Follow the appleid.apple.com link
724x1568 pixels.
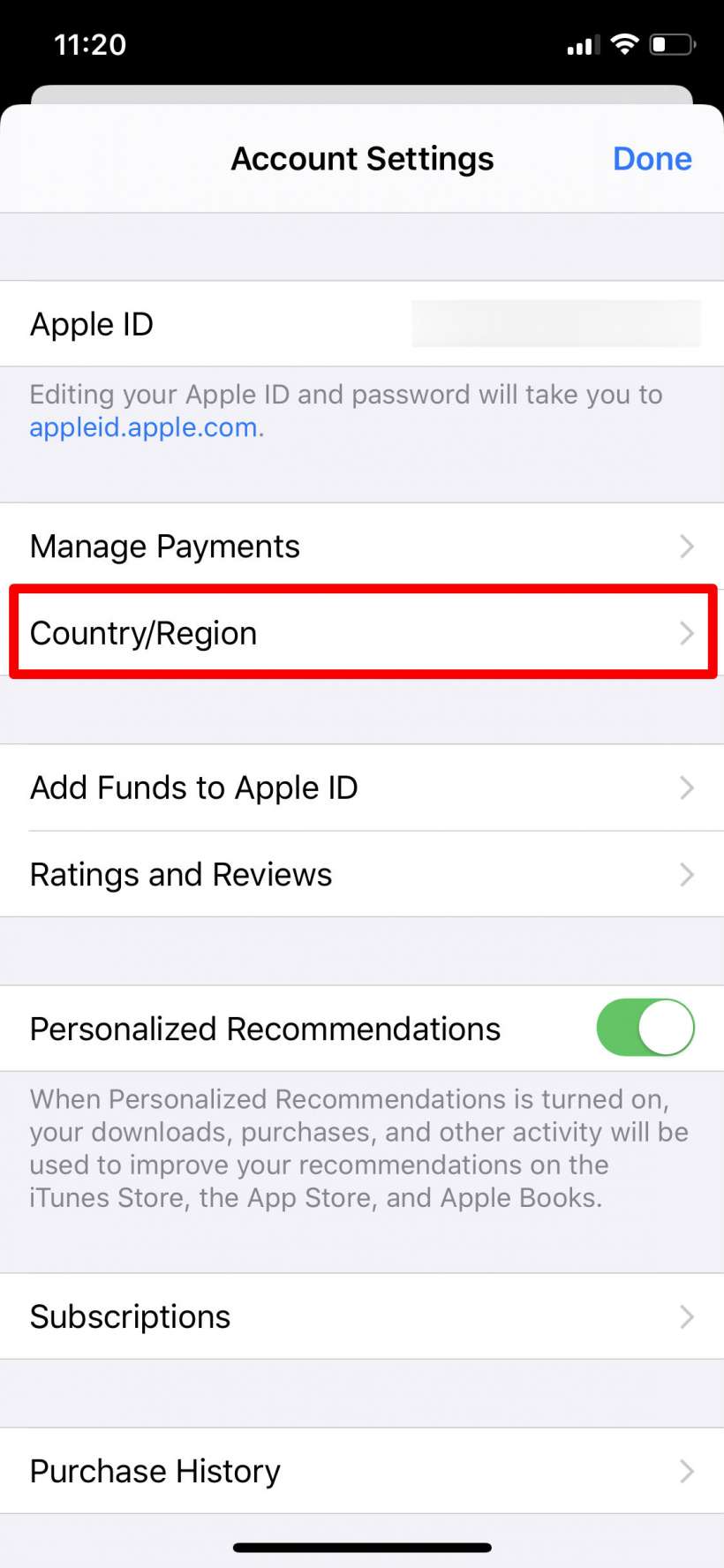click(146, 427)
